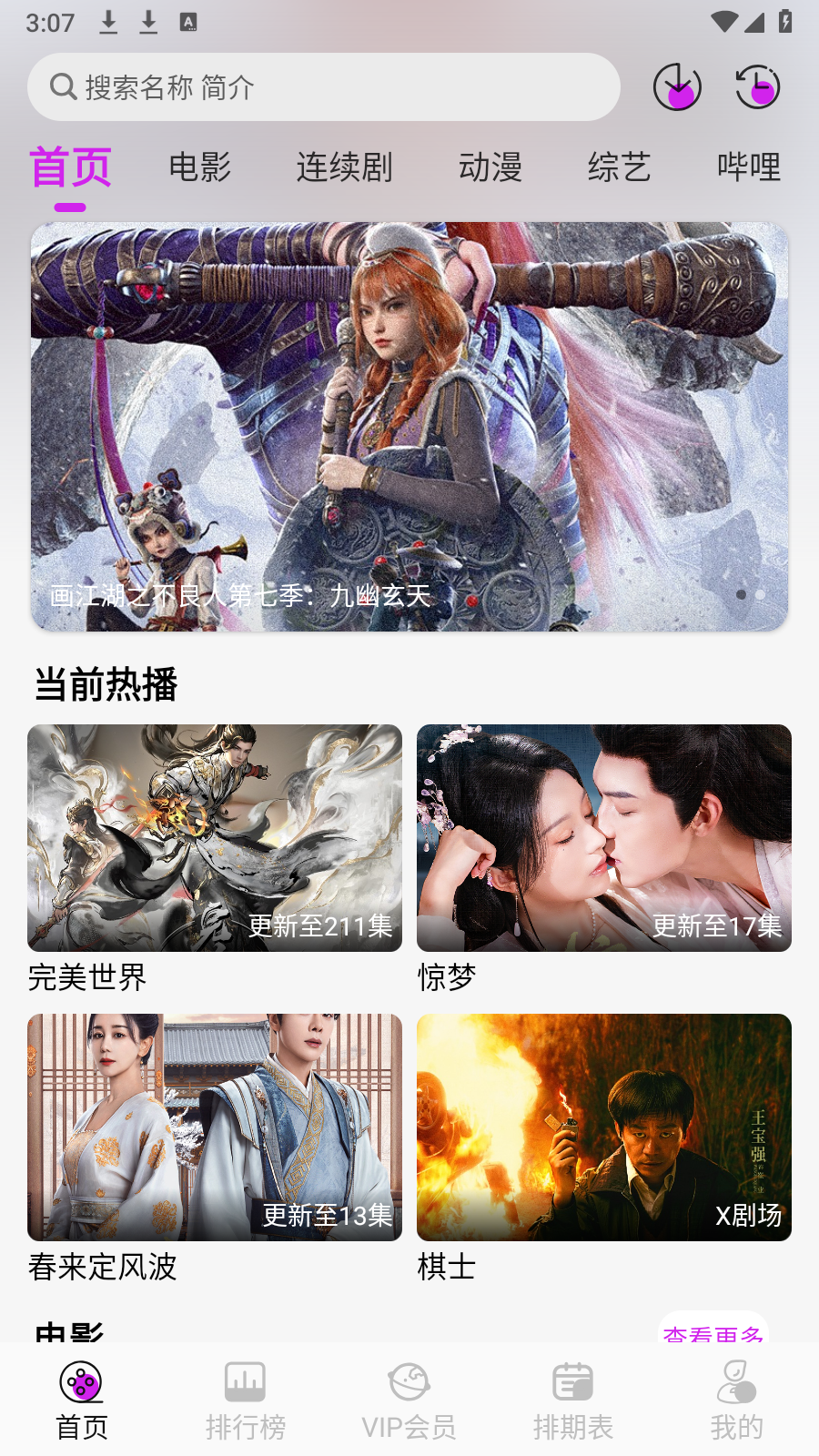The image size is (819, 1456).
Task: Open the 画江湖之不良人第七季 banner
Action: [409, 426]
